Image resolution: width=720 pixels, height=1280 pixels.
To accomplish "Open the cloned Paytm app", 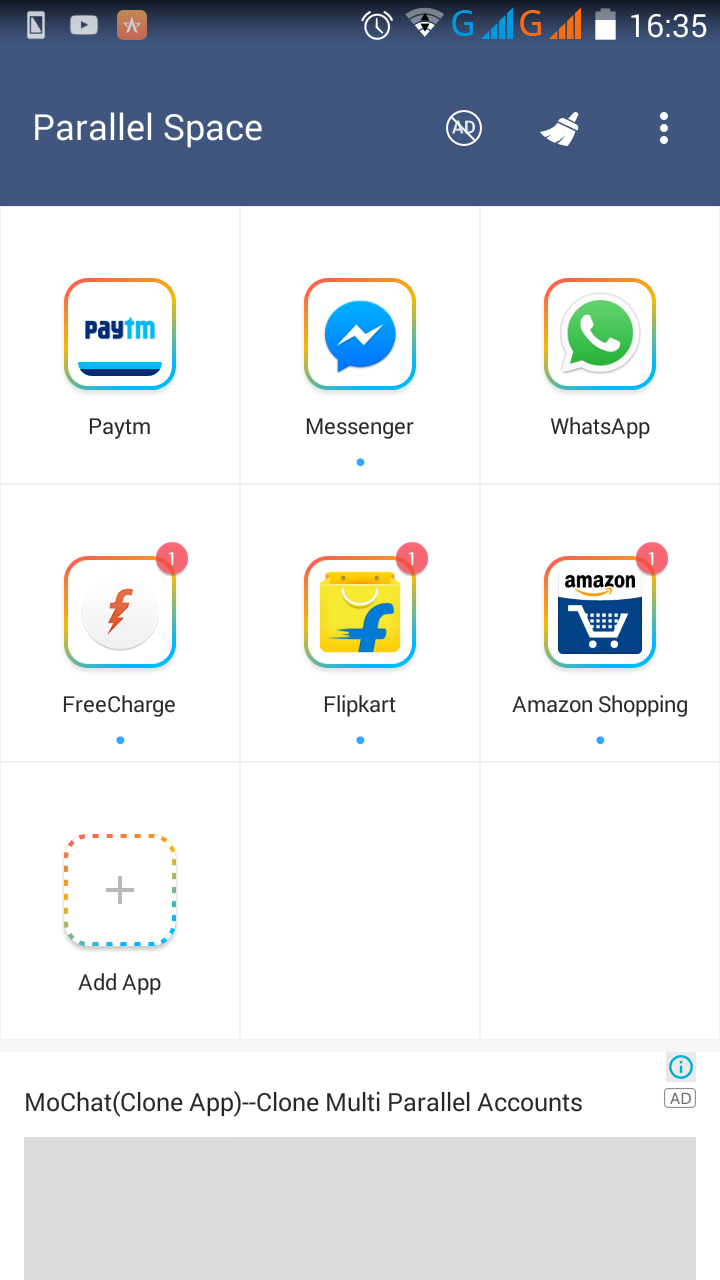I will click(120, 334).
